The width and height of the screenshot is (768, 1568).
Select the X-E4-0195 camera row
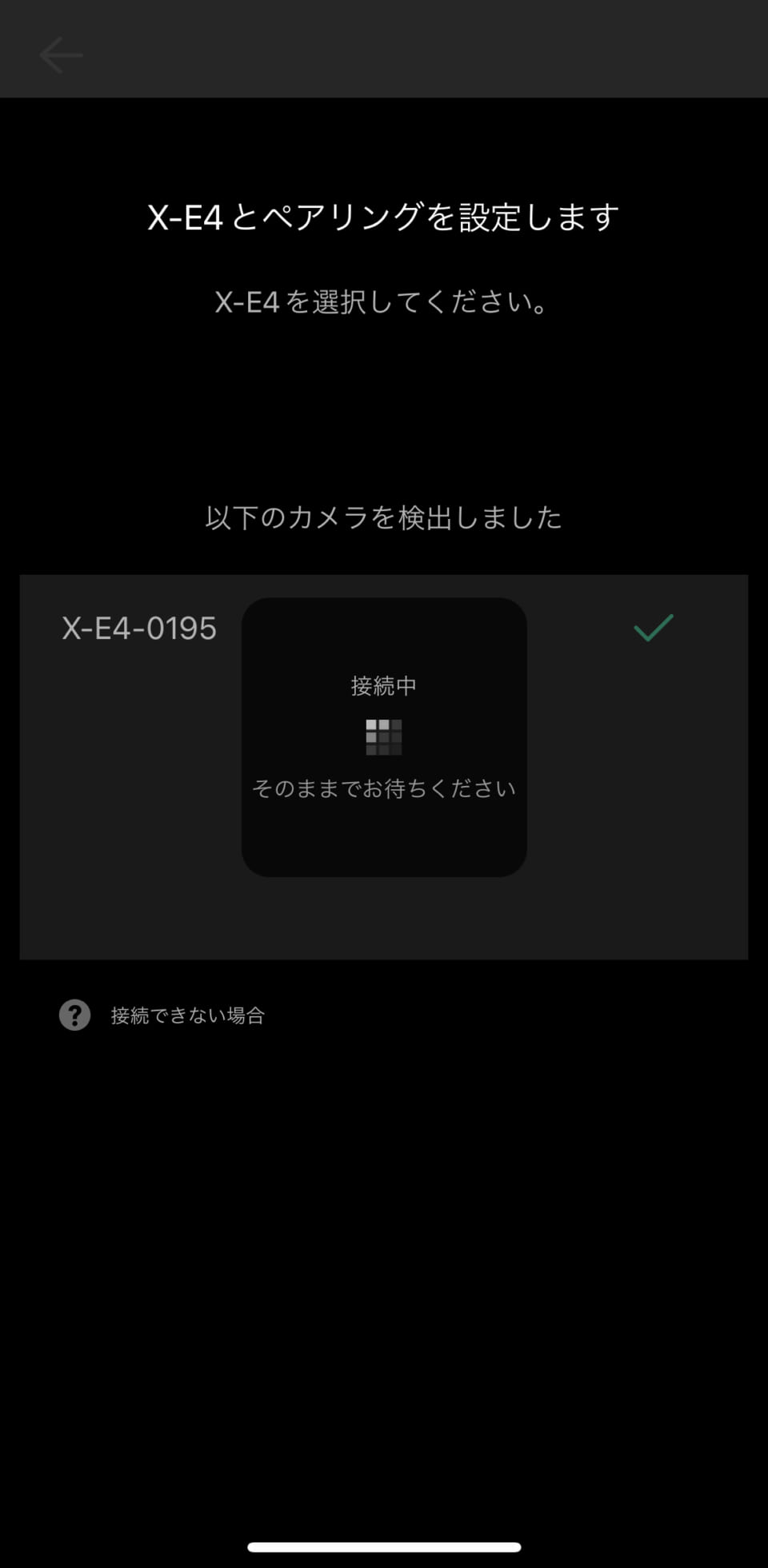coord(140,628)
